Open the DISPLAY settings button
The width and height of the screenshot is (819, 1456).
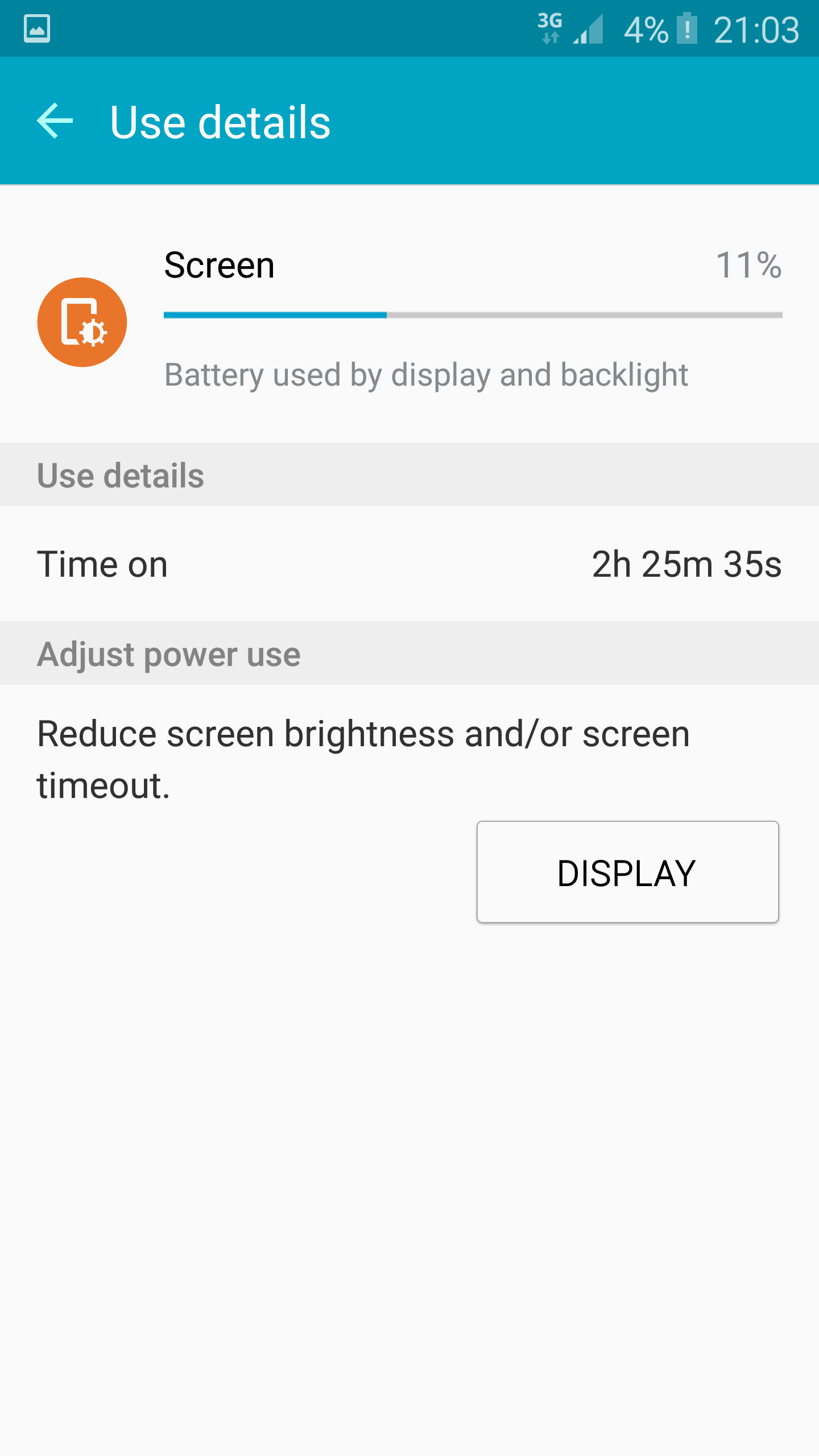click(x=627, y=872)
